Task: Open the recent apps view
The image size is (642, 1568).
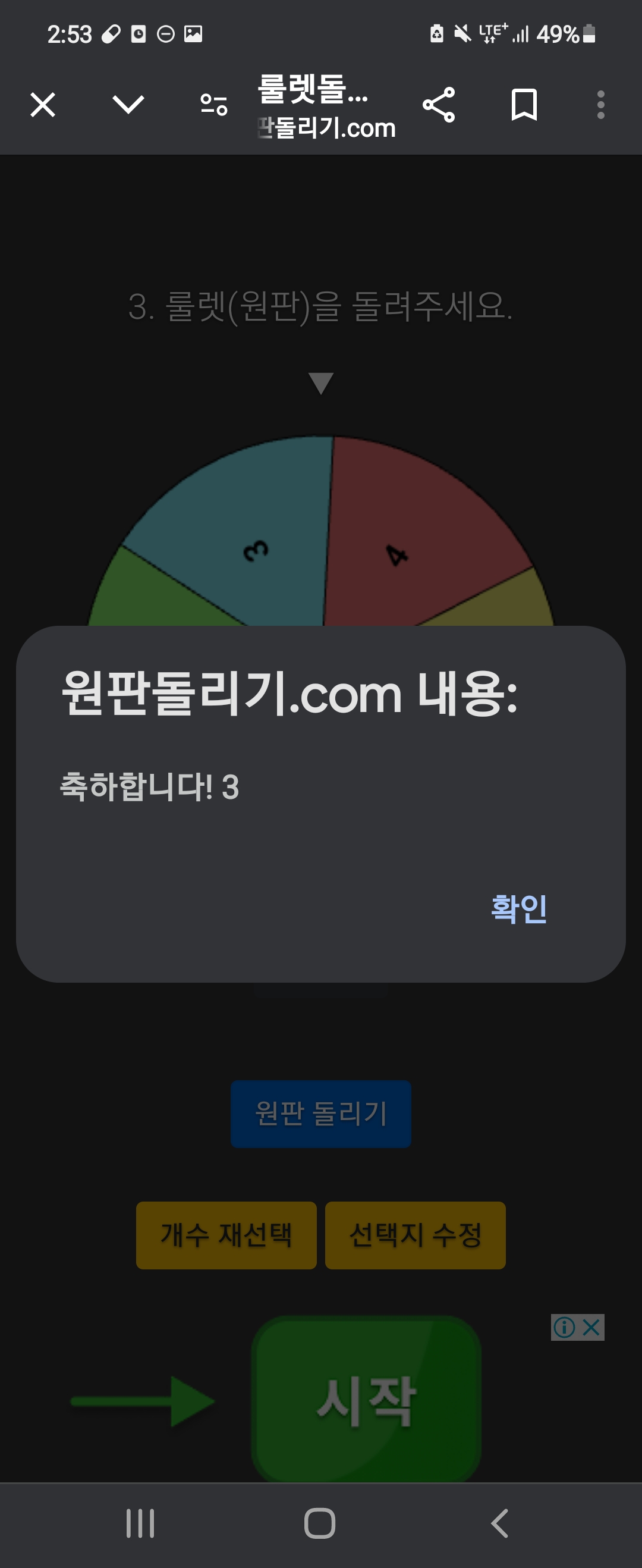Action: (x=140, y=1523)
